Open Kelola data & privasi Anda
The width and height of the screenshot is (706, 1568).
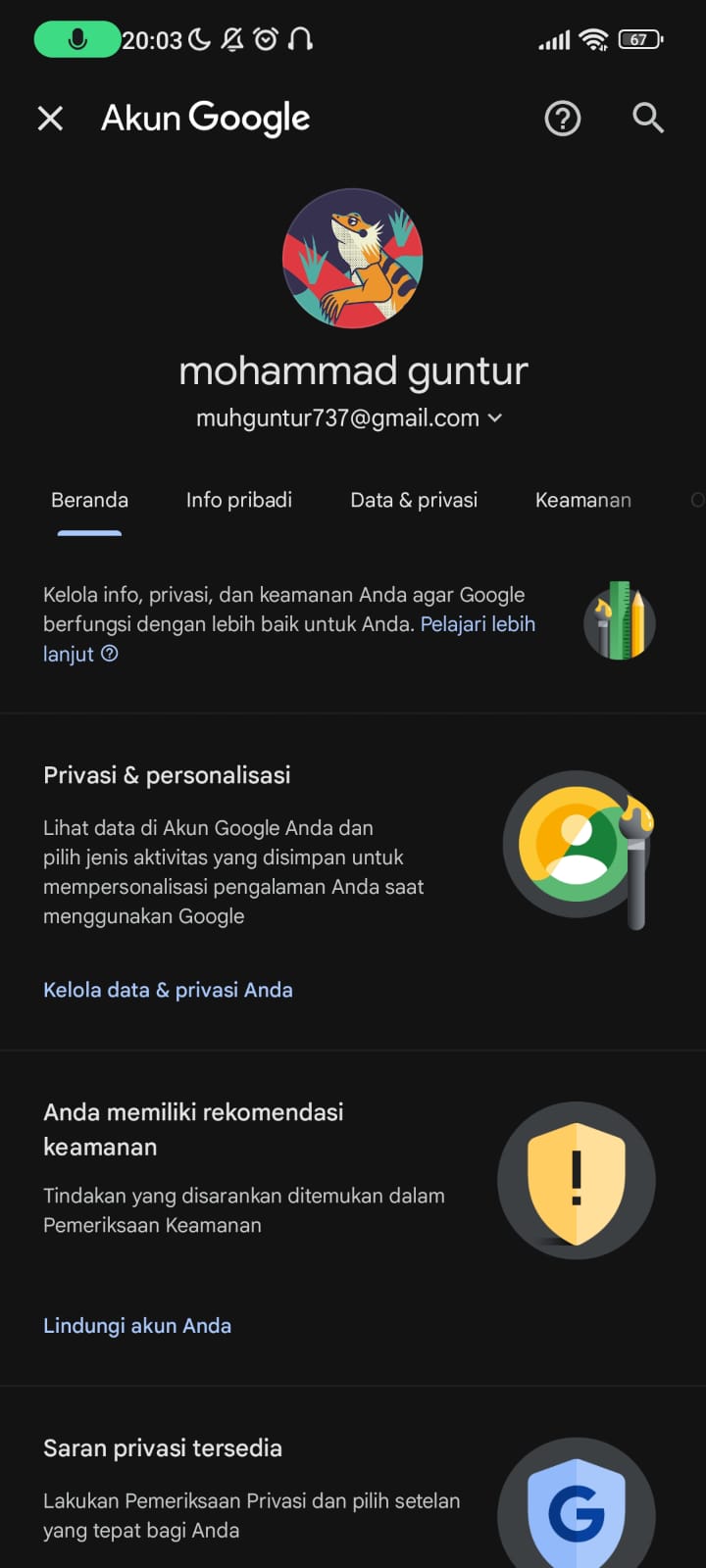point(168,990)
